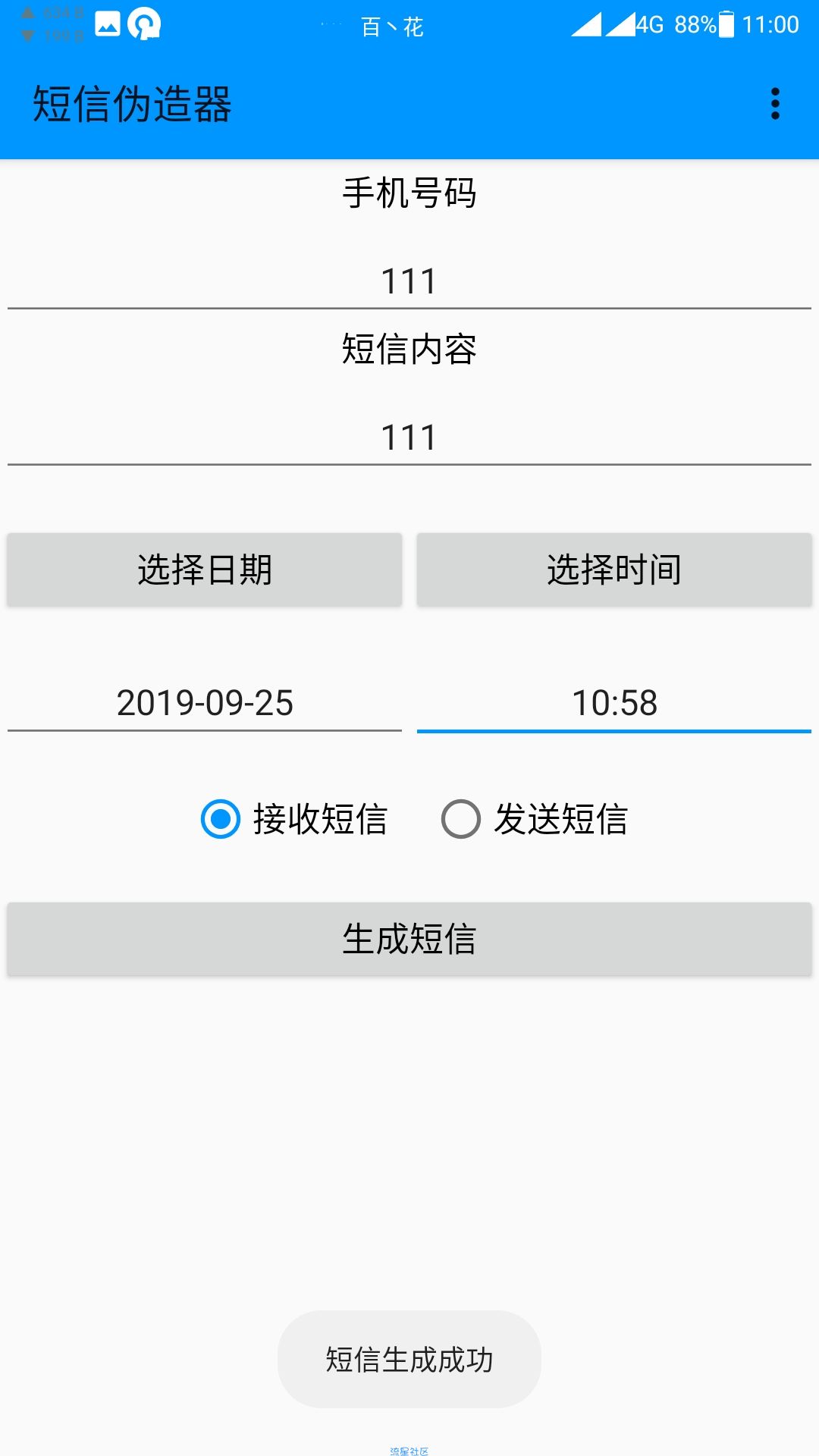Select the 接收短信 radio option
This screenshot has height=1456, width=819.
click(x=294, y=819)
